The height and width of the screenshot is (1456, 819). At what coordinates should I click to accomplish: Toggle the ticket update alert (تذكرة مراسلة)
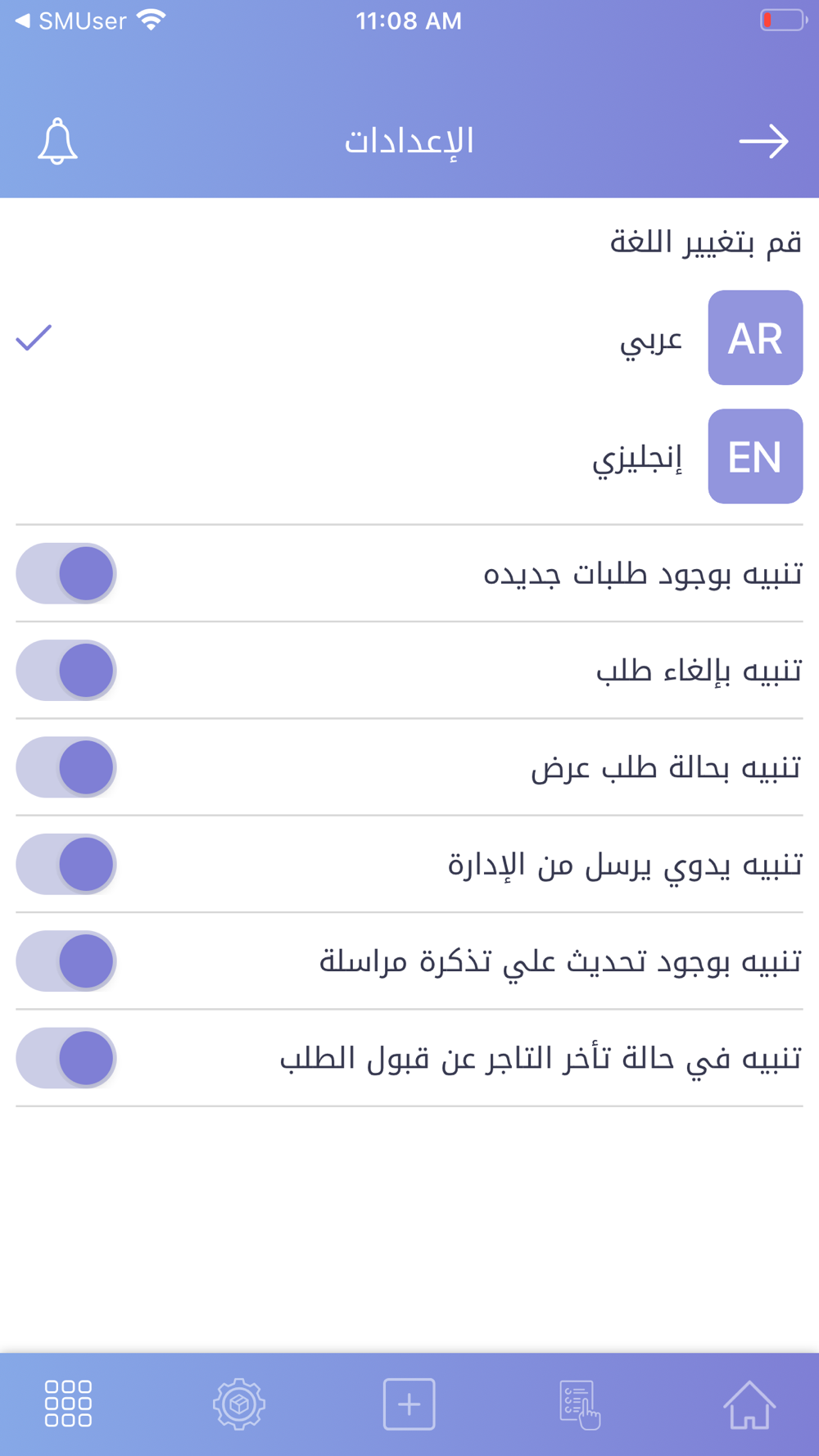pyautogui.click(x=66, y=961)
